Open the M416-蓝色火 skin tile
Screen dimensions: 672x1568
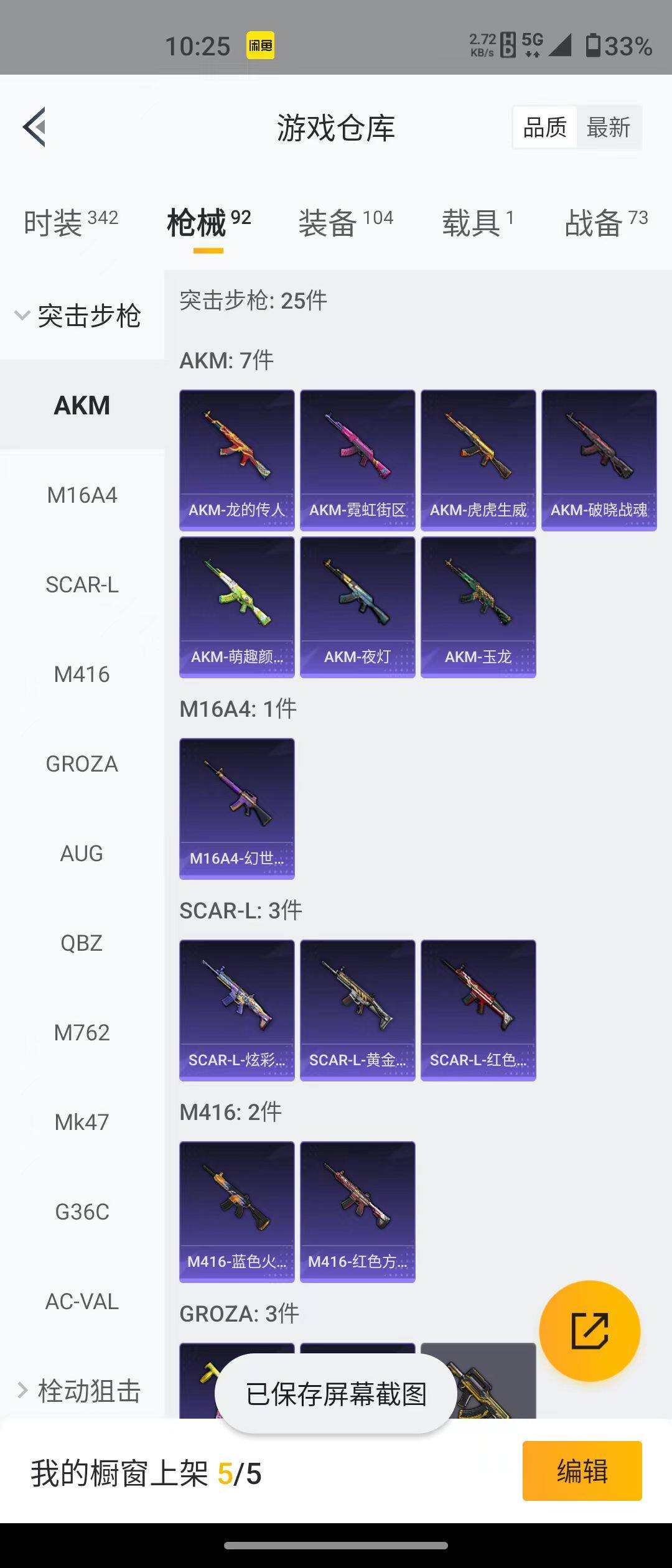[x=236, y=1212]
